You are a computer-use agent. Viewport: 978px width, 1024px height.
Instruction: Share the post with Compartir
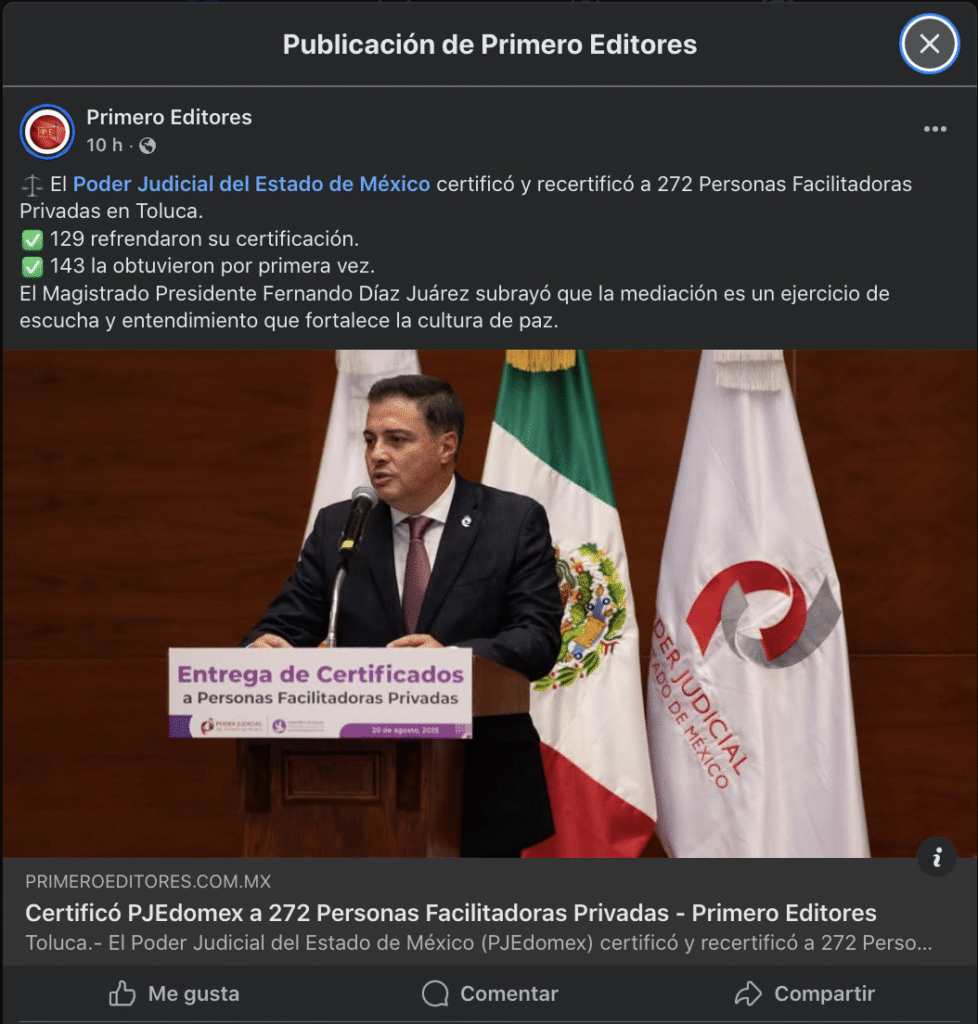pyautogui.click(x=804, y=993)
